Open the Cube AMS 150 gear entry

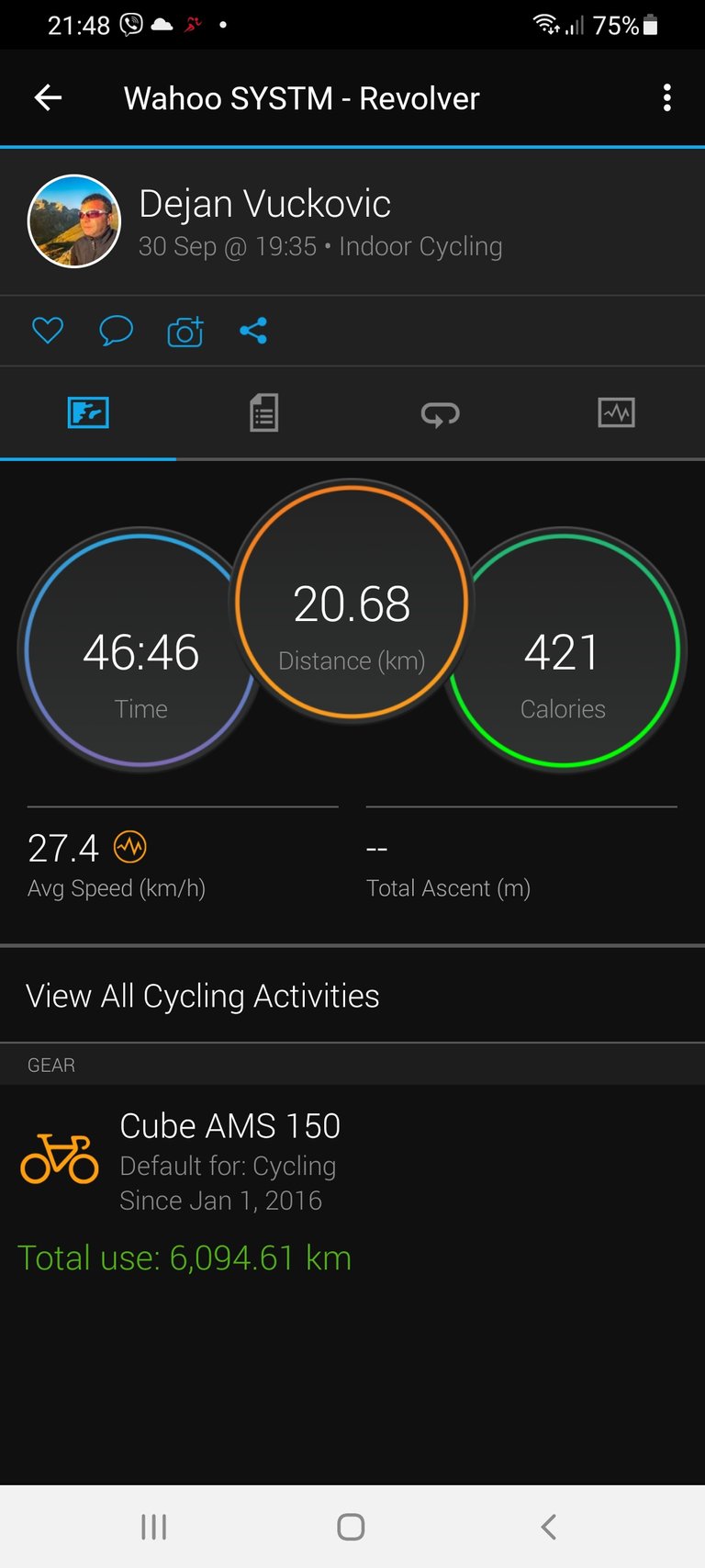coord(229,1161)
